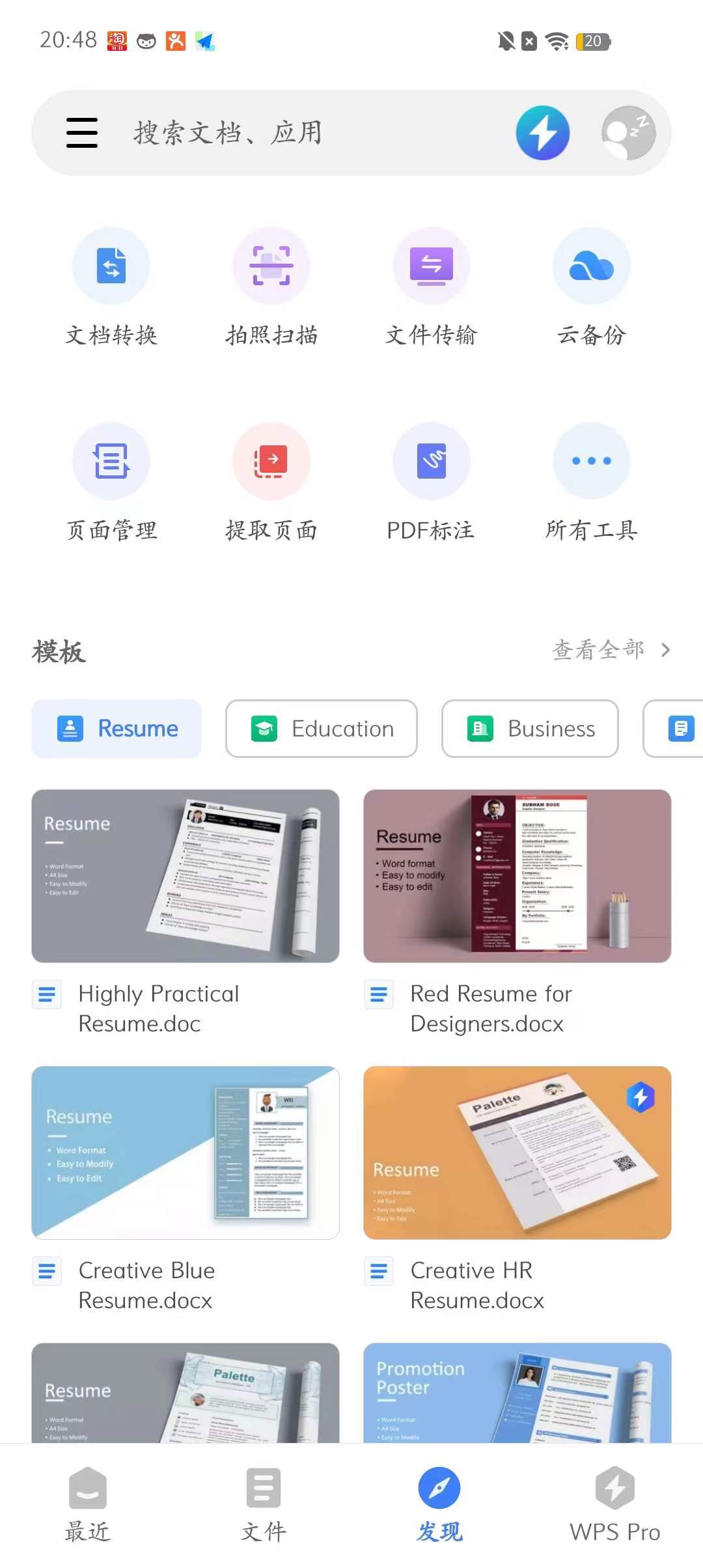Image resolution: width=703 pixels, height=1568 pixels.
Task: Select the Business template chip
Action: click(530, 729)
